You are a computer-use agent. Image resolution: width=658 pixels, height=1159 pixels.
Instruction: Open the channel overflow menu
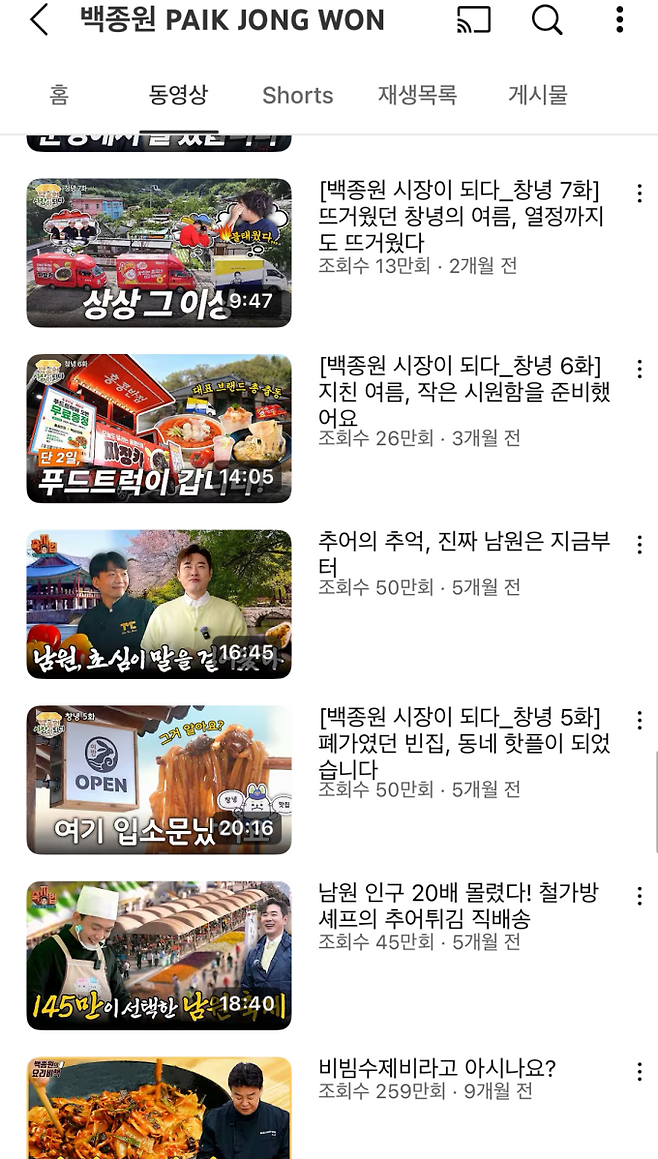[620, 20]
